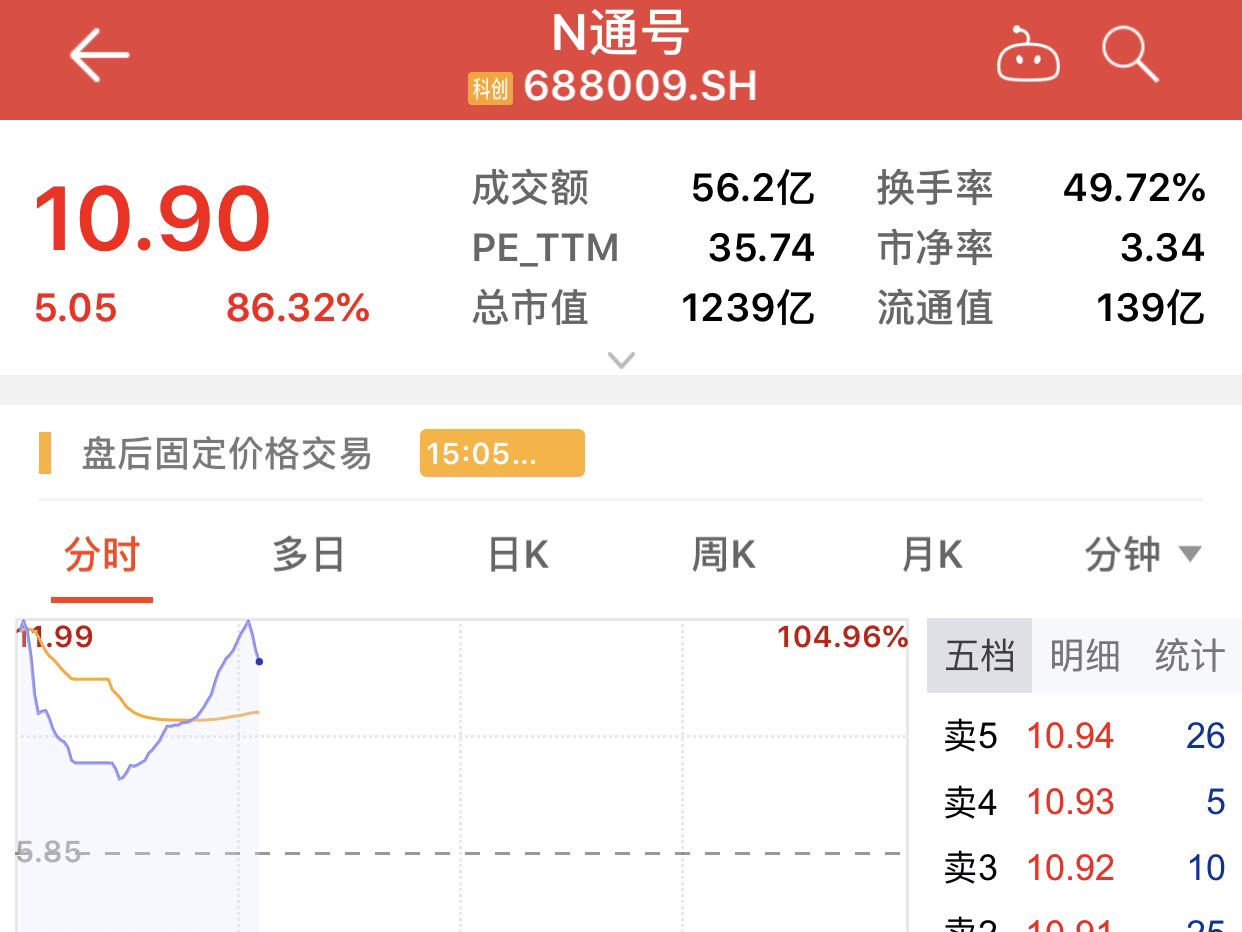Open the robot assistant icon
Screen dimensions: 1242x932
[1027, 55]
